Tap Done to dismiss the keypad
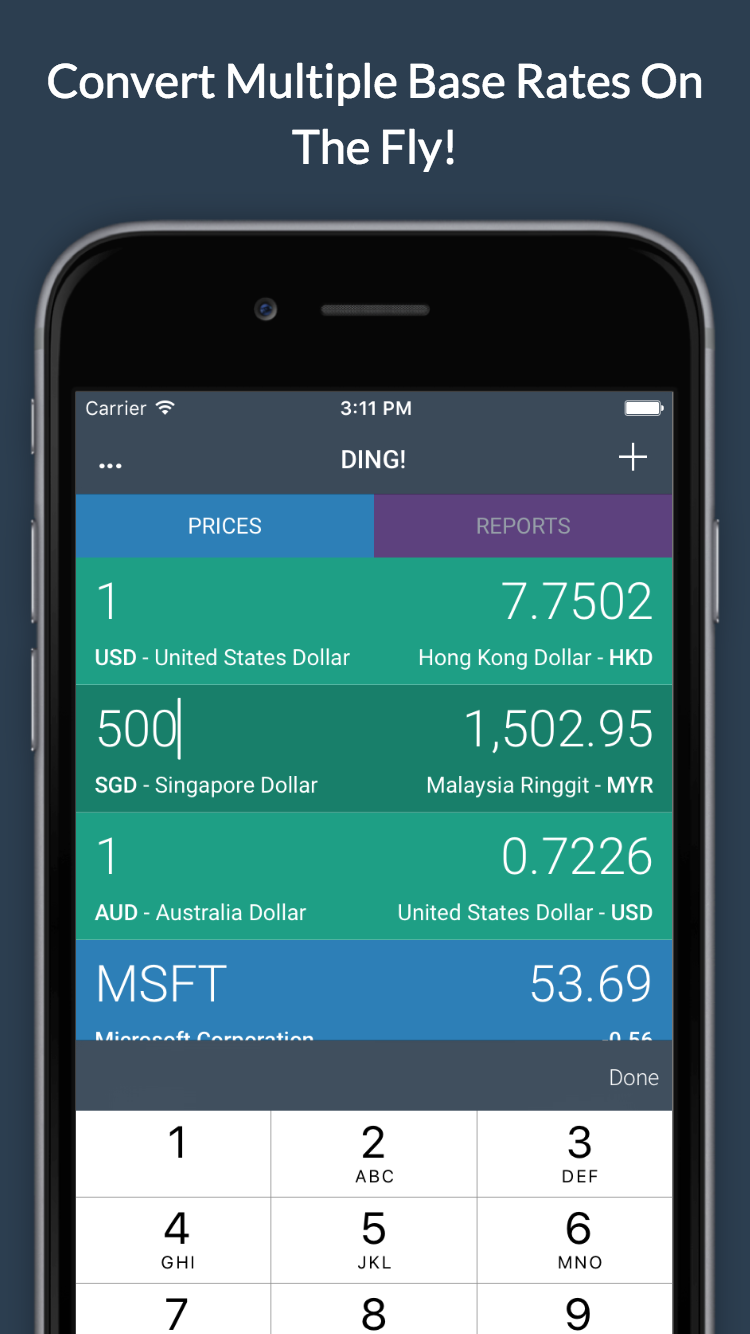The width and height of the screenshot is (750, 1334). [x=633, y=1077]
